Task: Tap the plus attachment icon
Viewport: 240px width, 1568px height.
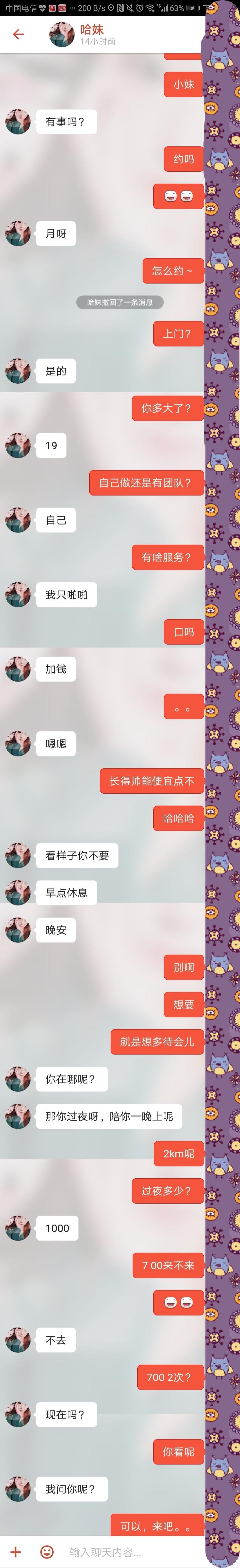Action: pyautogui.click(x=16, y=1552)
